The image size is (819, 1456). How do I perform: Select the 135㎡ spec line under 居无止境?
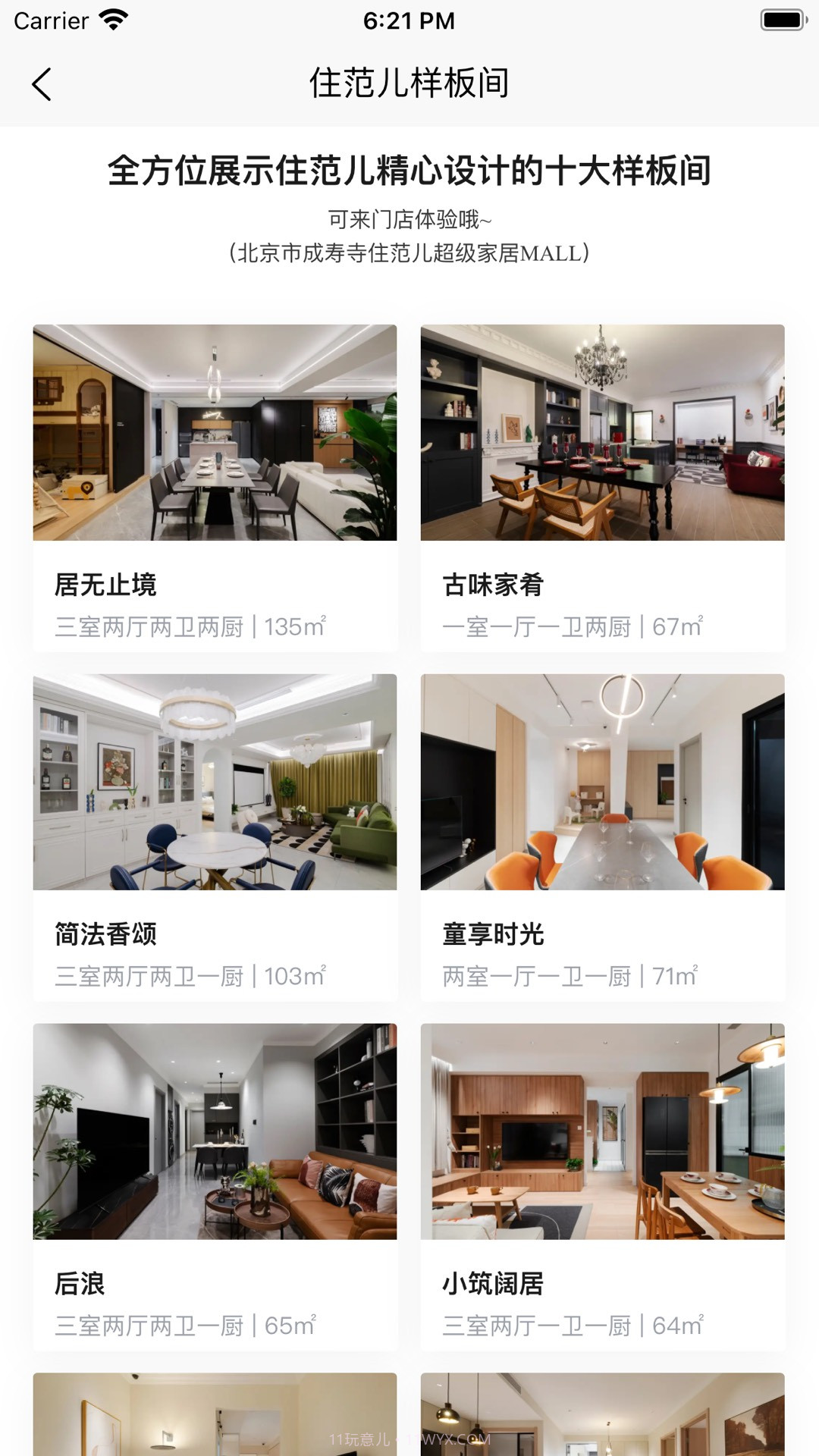(191, 626)
